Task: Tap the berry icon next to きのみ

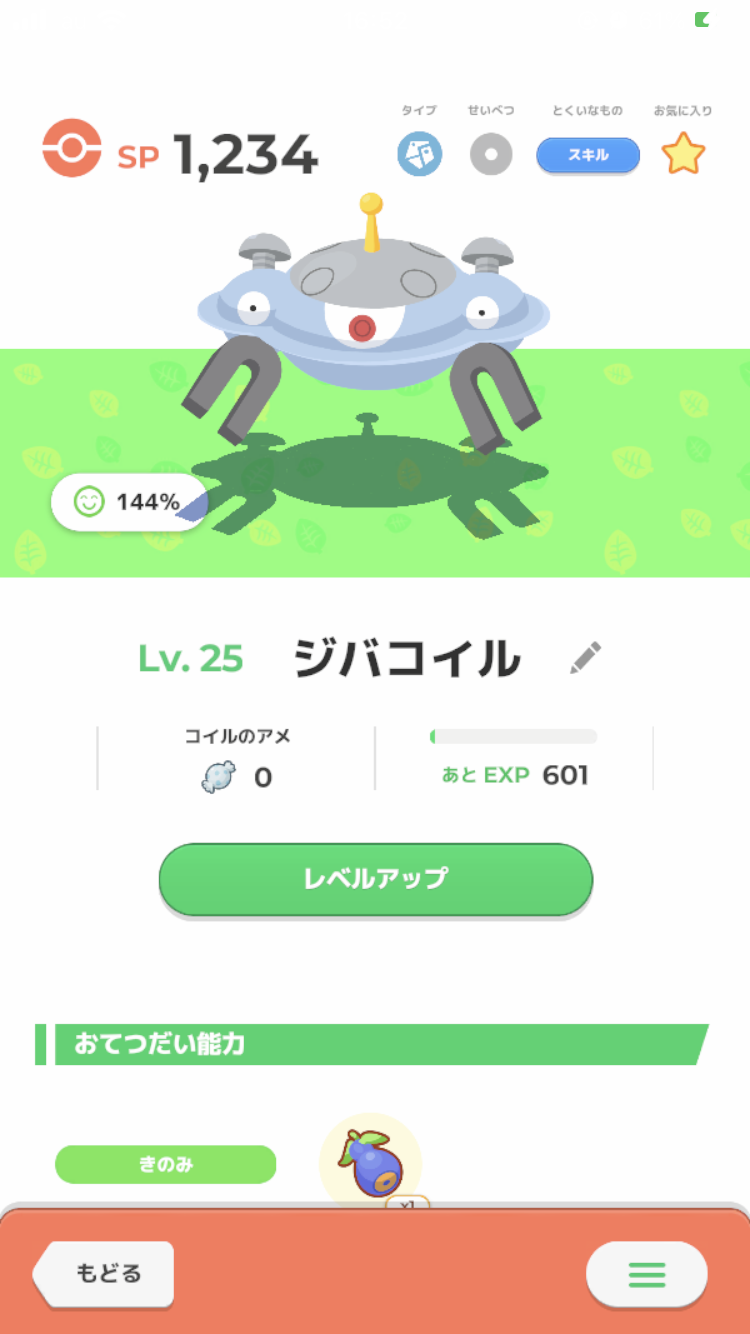Action: coord(370,1164)
